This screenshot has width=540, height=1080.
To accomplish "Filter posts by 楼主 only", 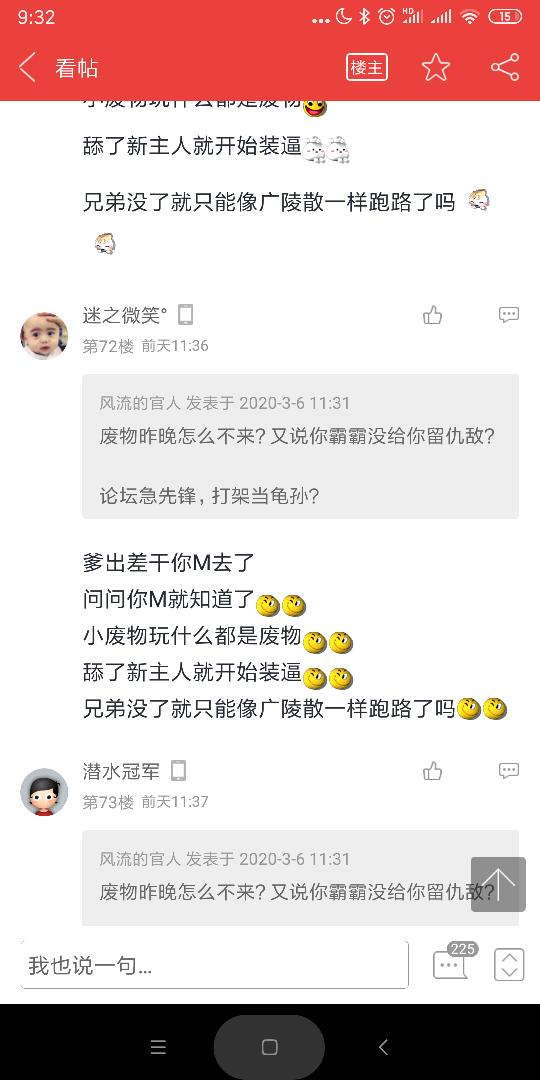I will click(366, 68).
